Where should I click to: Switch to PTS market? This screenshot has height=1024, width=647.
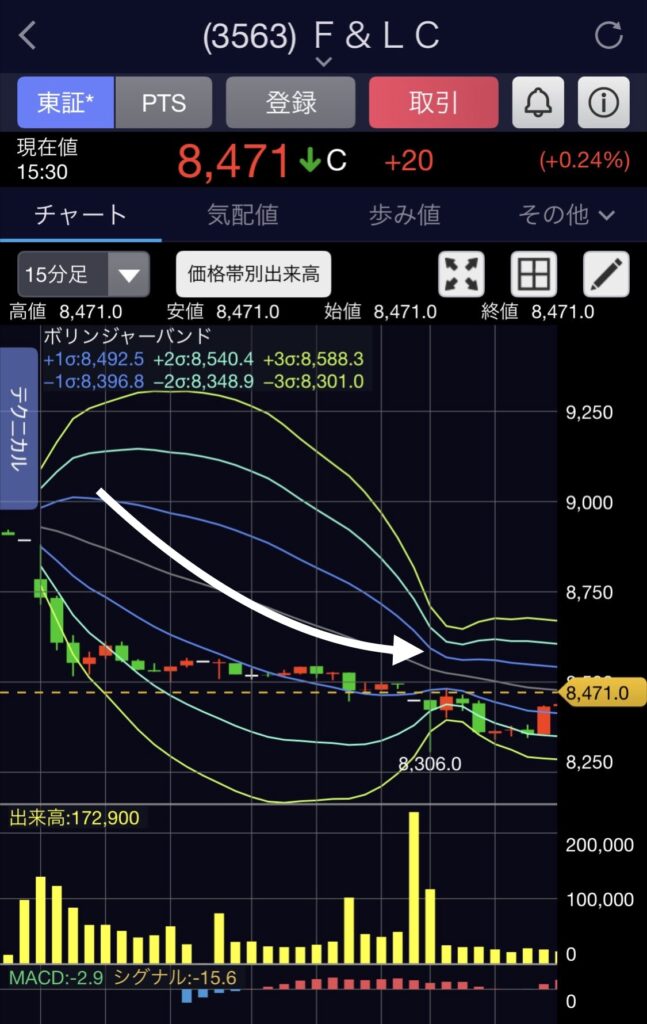pyautogui.click(x=163, y=102)
